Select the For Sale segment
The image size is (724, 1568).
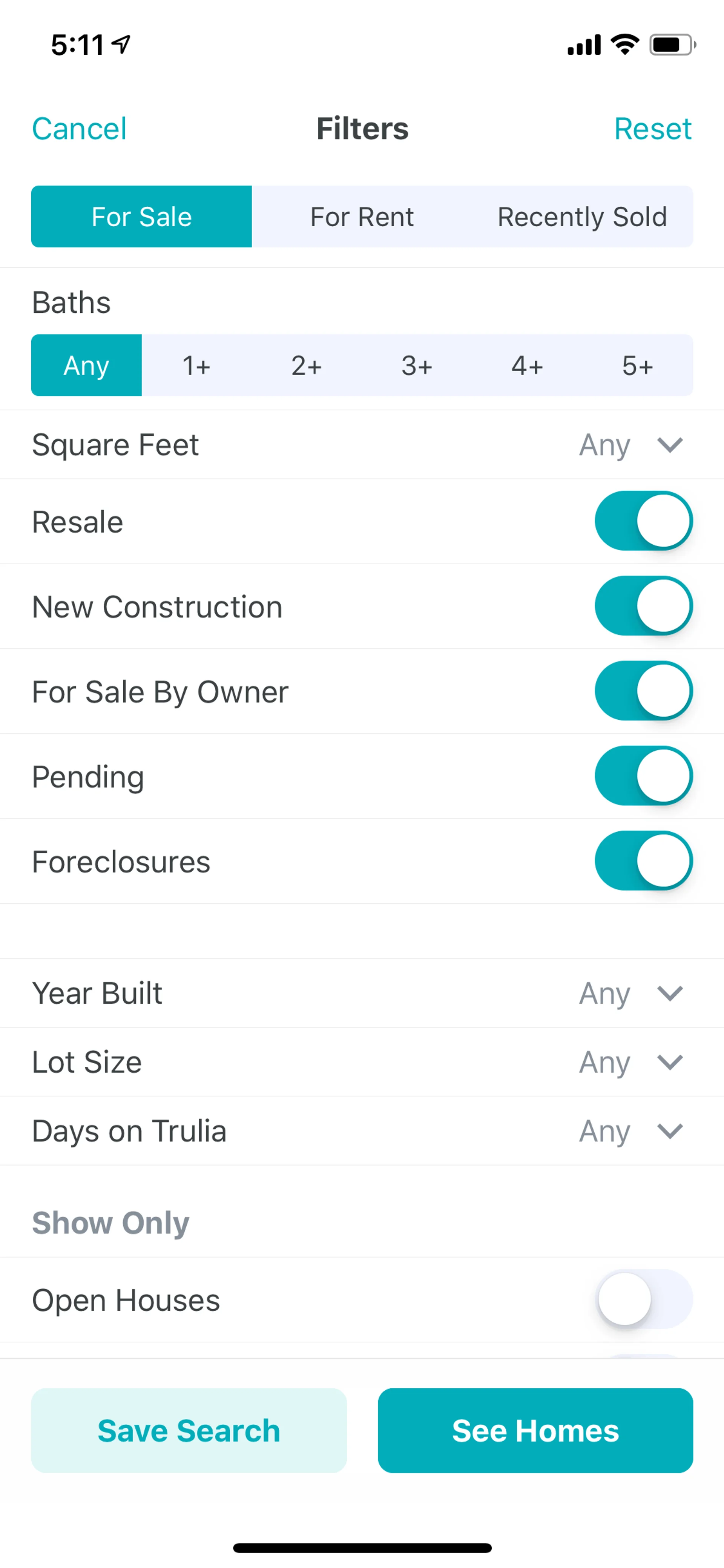[141, 217]
